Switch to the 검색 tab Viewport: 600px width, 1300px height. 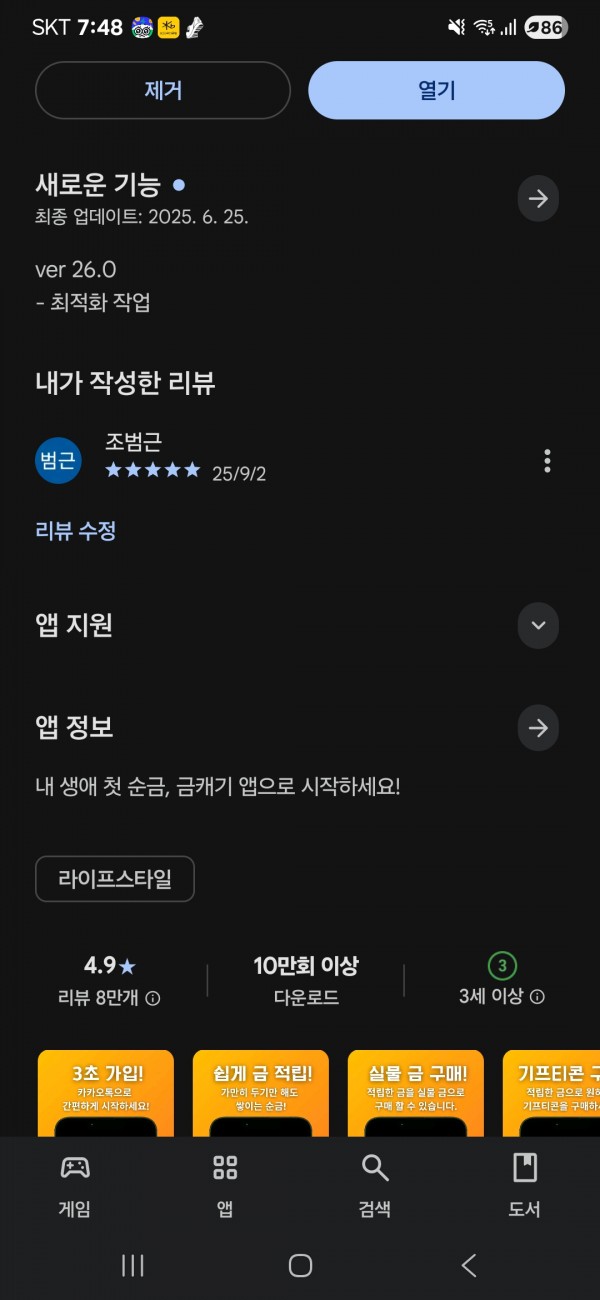tap(375, 1185)
